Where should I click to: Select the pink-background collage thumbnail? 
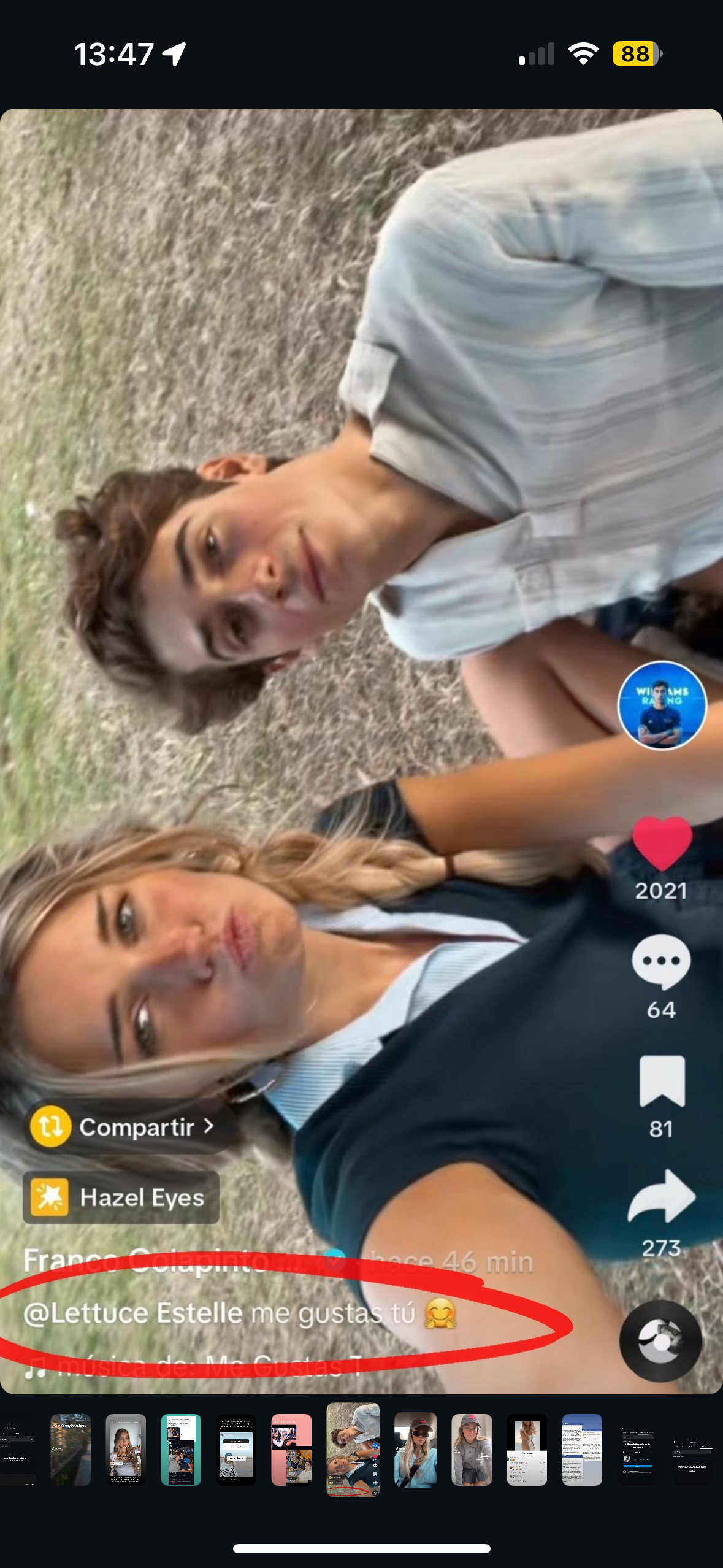click(x=291, y=1450)
